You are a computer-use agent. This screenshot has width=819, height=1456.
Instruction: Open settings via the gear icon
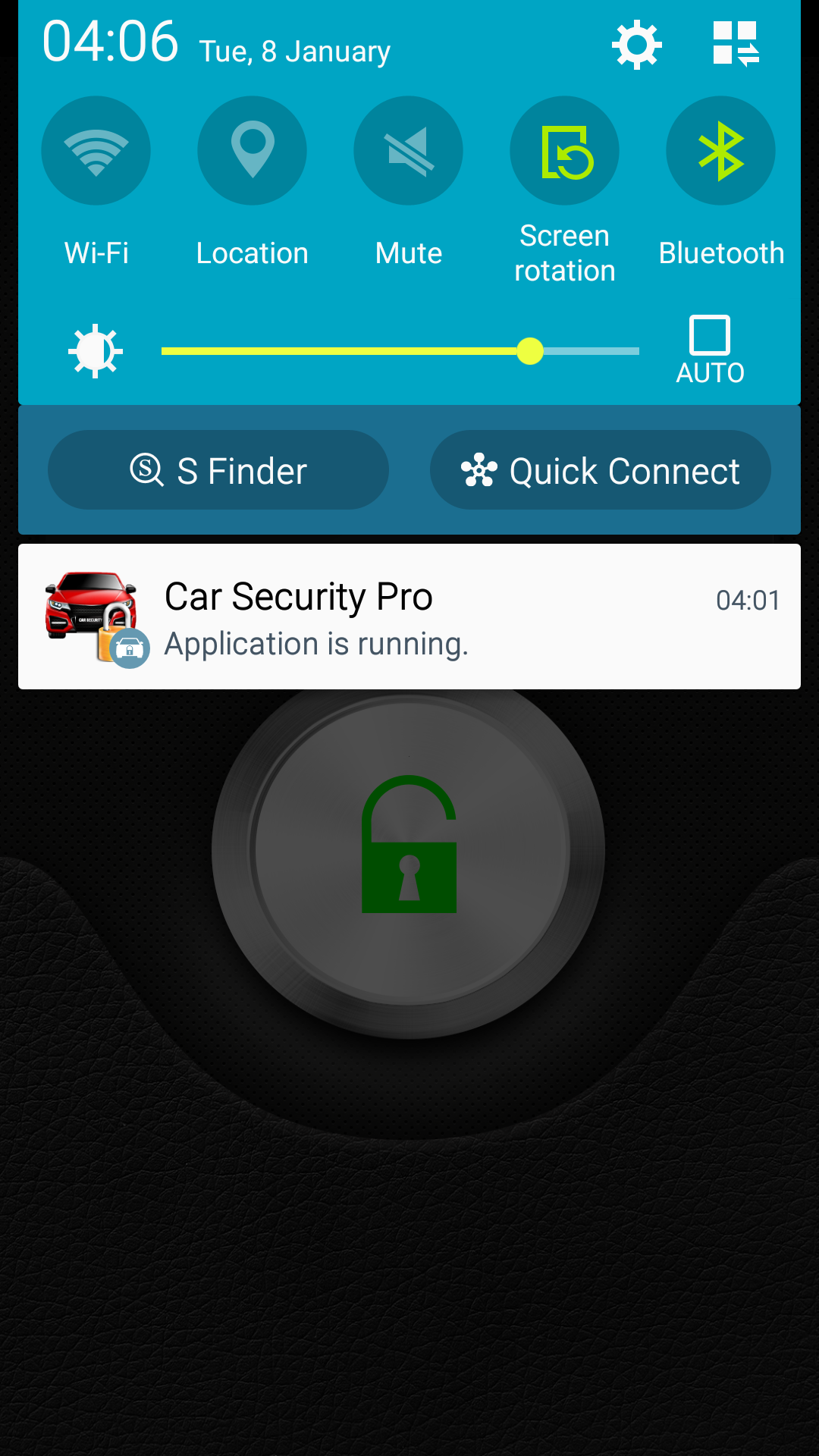click(x=636, y=45)
